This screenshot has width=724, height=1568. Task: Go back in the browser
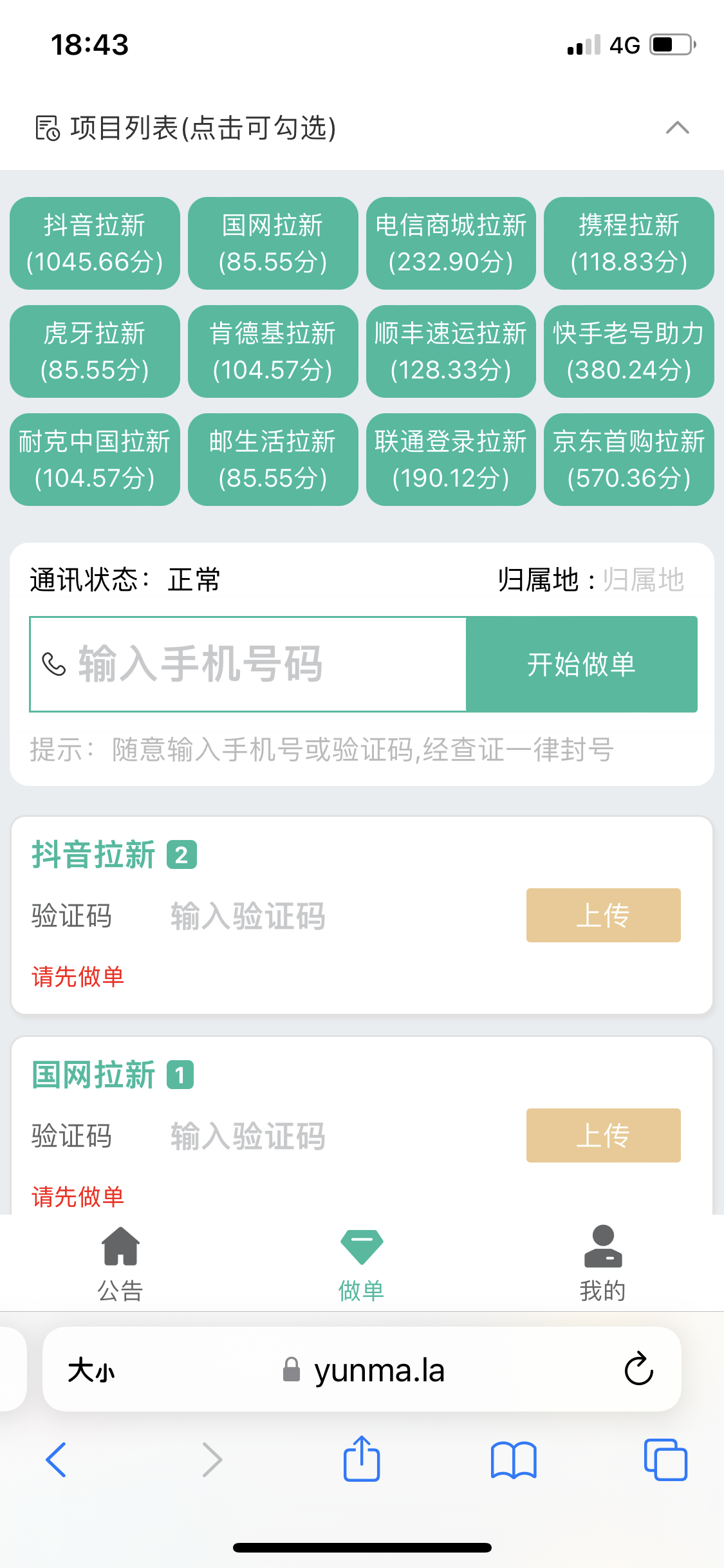coord(56,1459)
